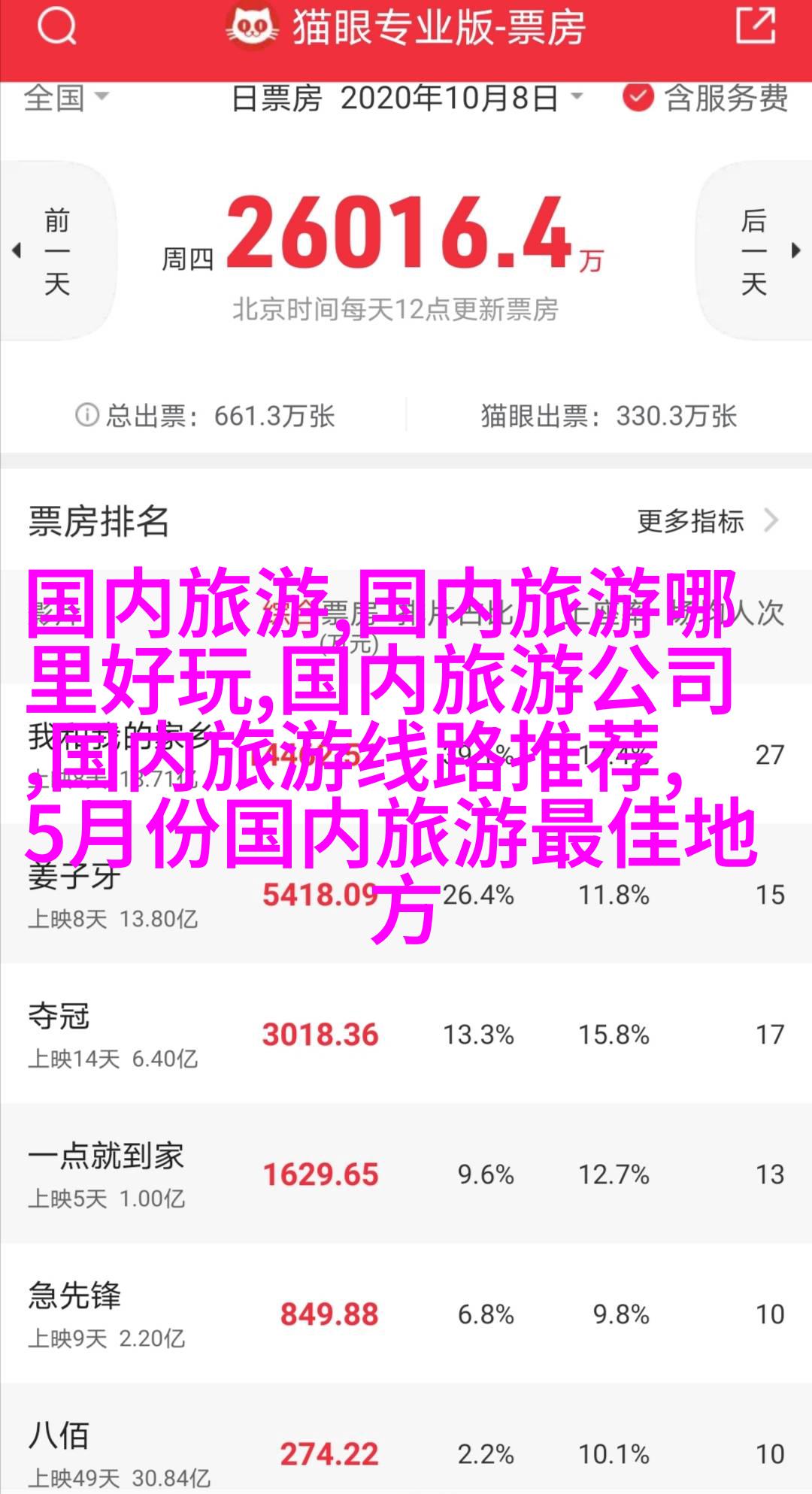The width and height of the screenshot is (812, 1494).
Task: Open the 姜子牙 movie row
Action: [406, 895]
